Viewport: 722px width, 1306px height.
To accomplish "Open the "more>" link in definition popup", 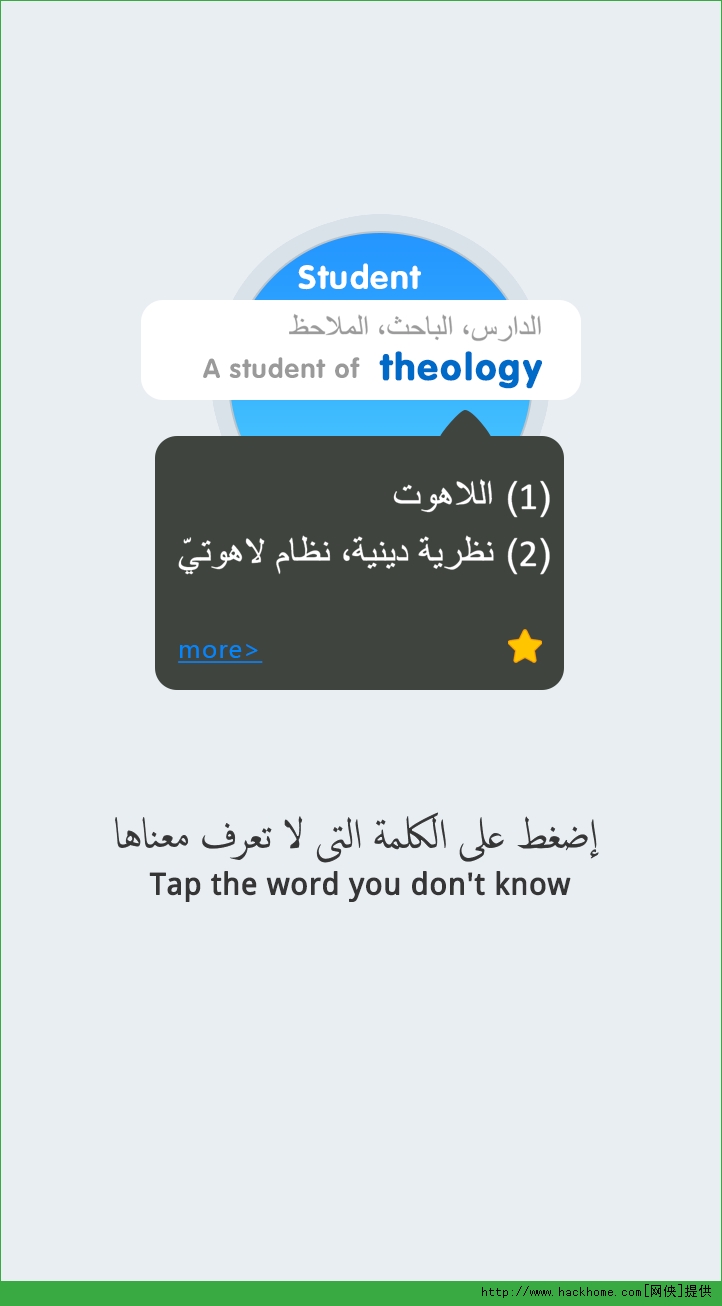I will 219,650.
